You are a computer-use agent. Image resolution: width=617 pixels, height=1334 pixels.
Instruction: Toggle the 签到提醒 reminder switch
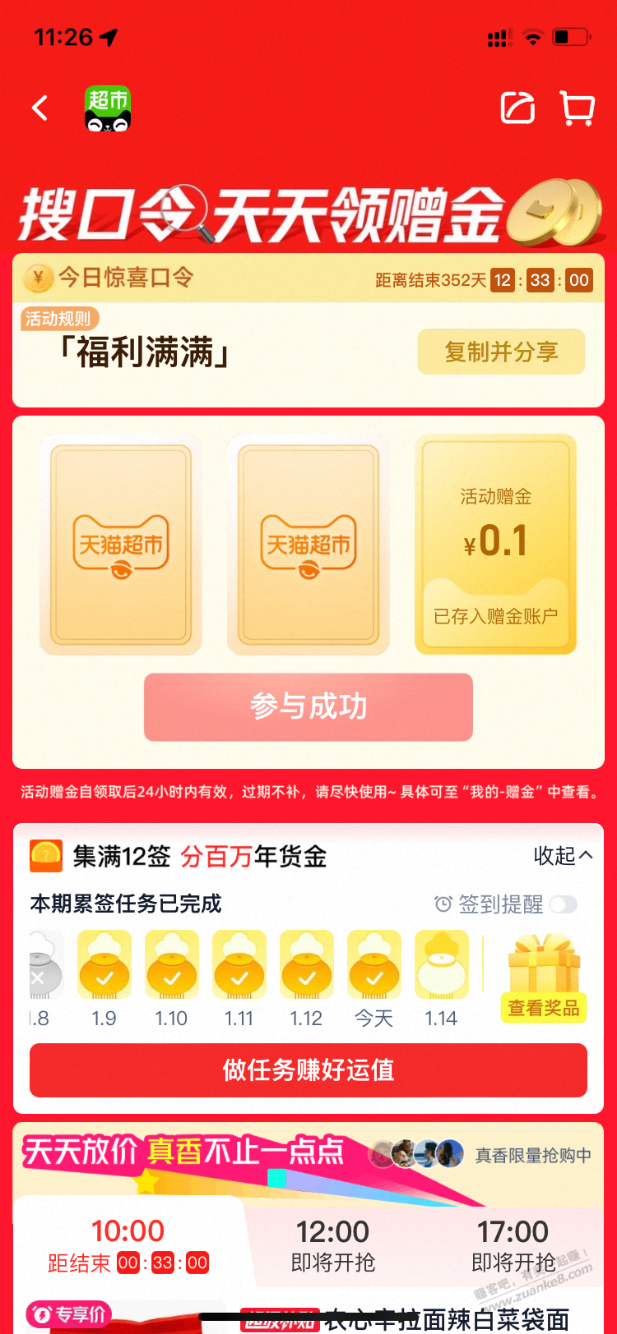coord(563,904)
